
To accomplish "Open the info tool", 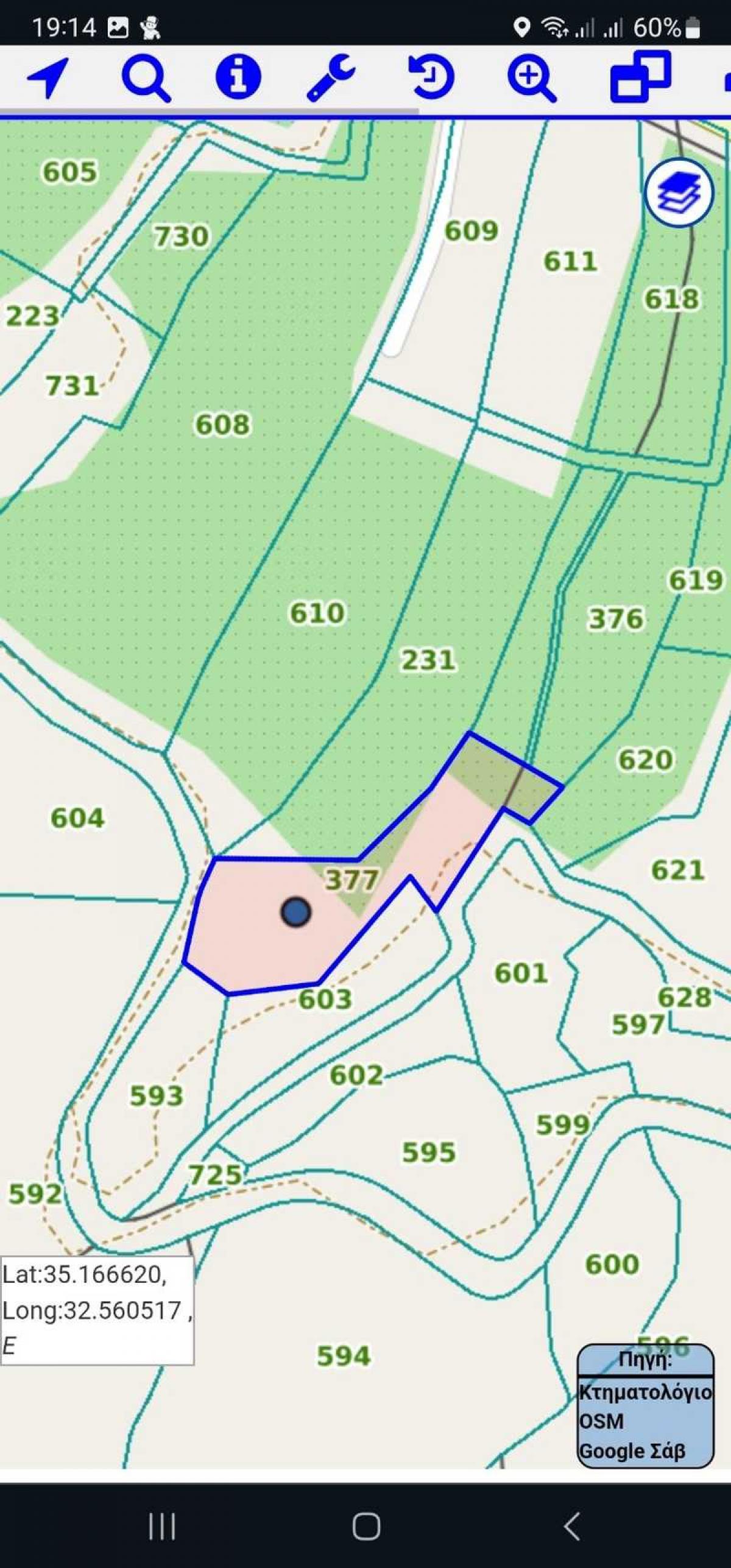I will tap(238, 77).
